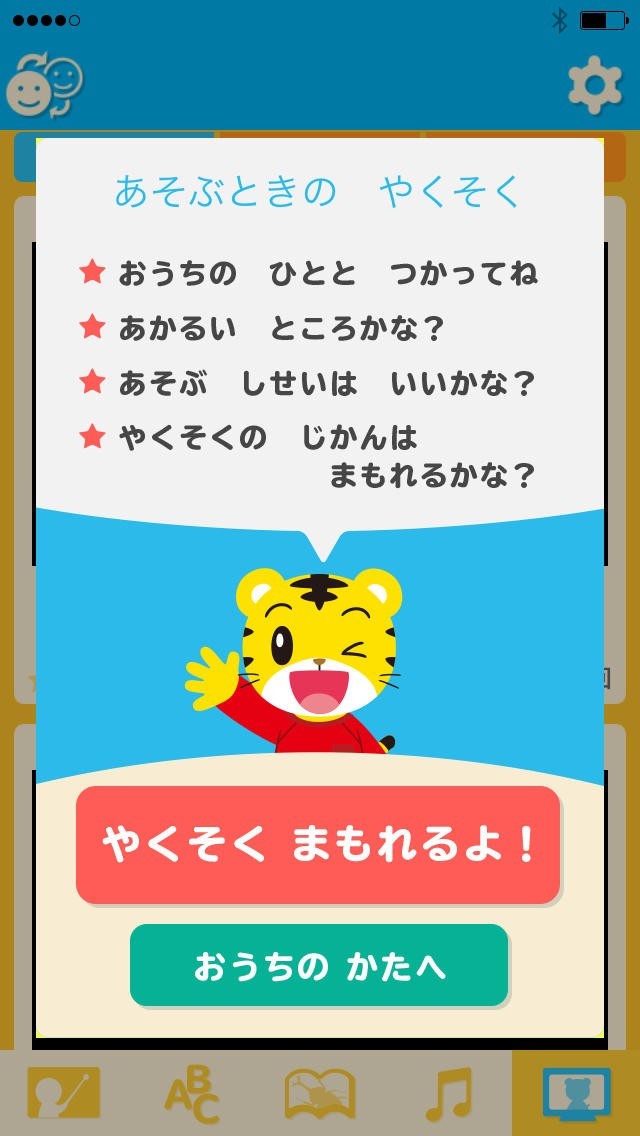Viewport: 640px width, 1136px height.
Task: Tap the やくそく まもれるよ! button
Action: (318, 845)
